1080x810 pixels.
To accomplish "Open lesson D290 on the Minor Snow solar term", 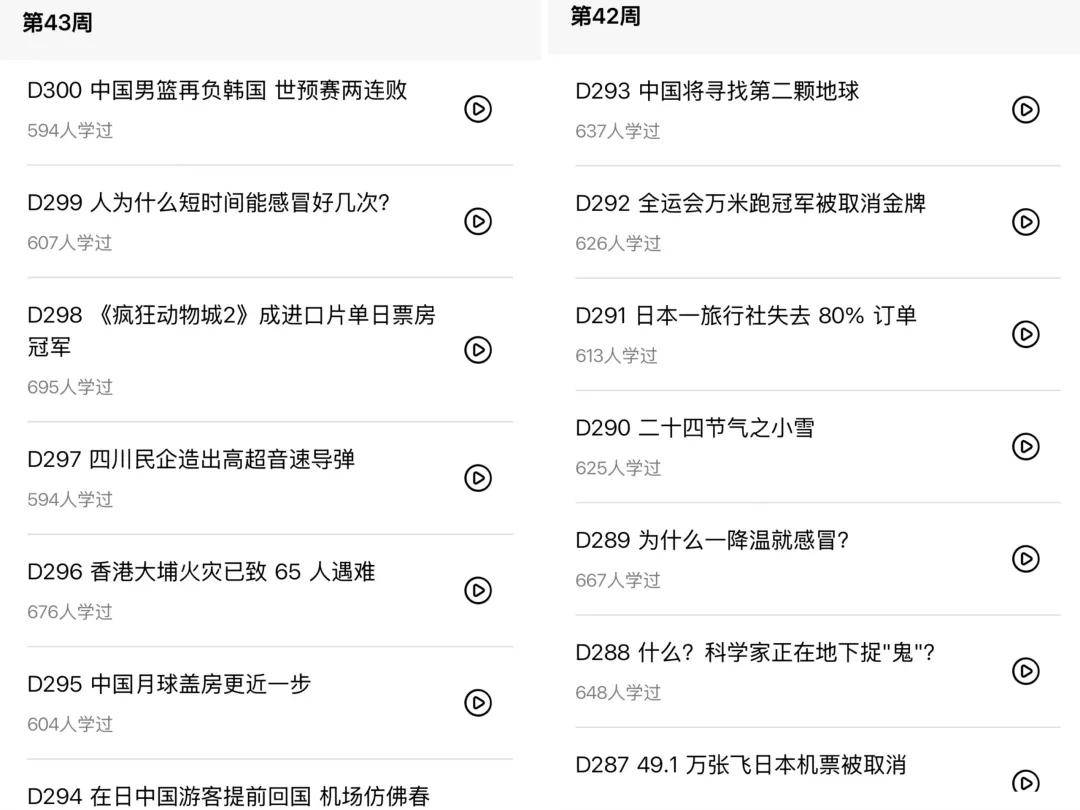I will pyautogui.click(x=695, y=428).
